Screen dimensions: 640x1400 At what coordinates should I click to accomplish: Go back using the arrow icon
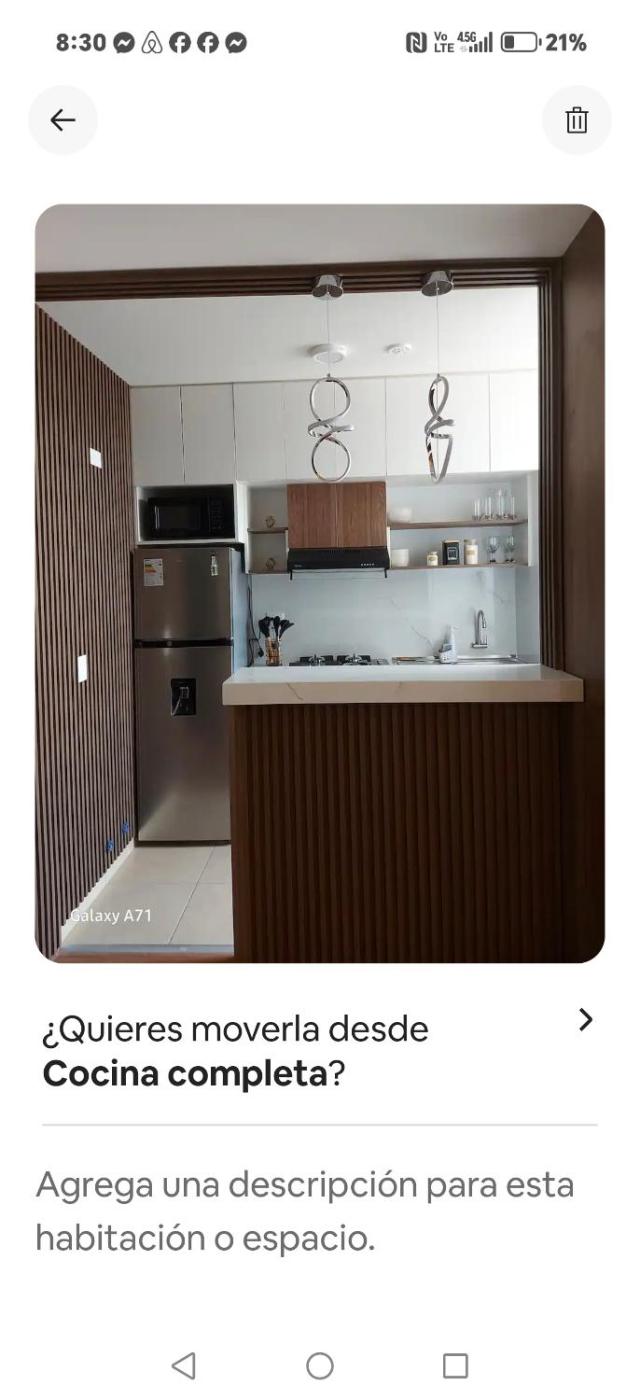pos(63,120)
